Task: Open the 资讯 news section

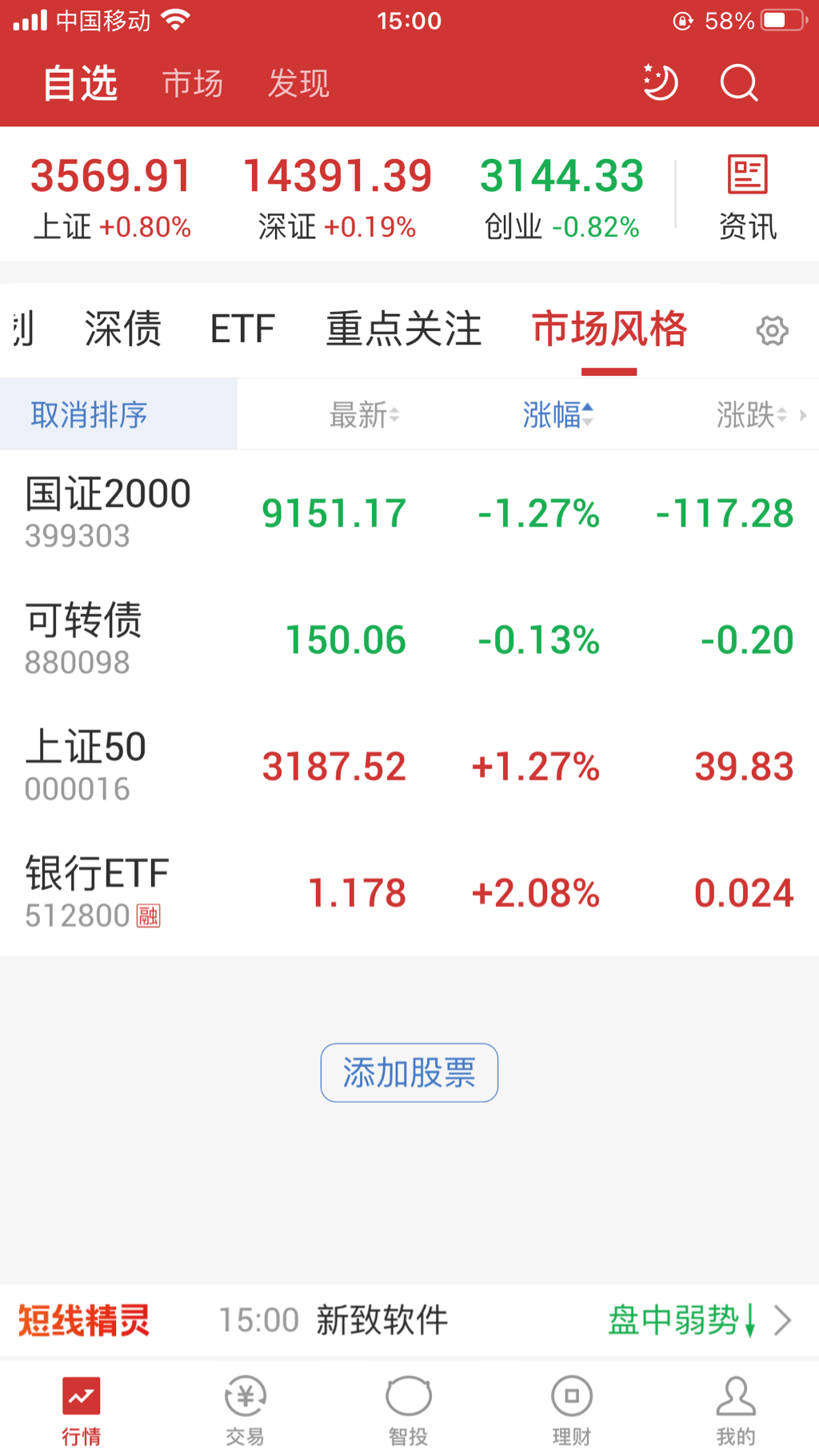Action: click(748, 197)
